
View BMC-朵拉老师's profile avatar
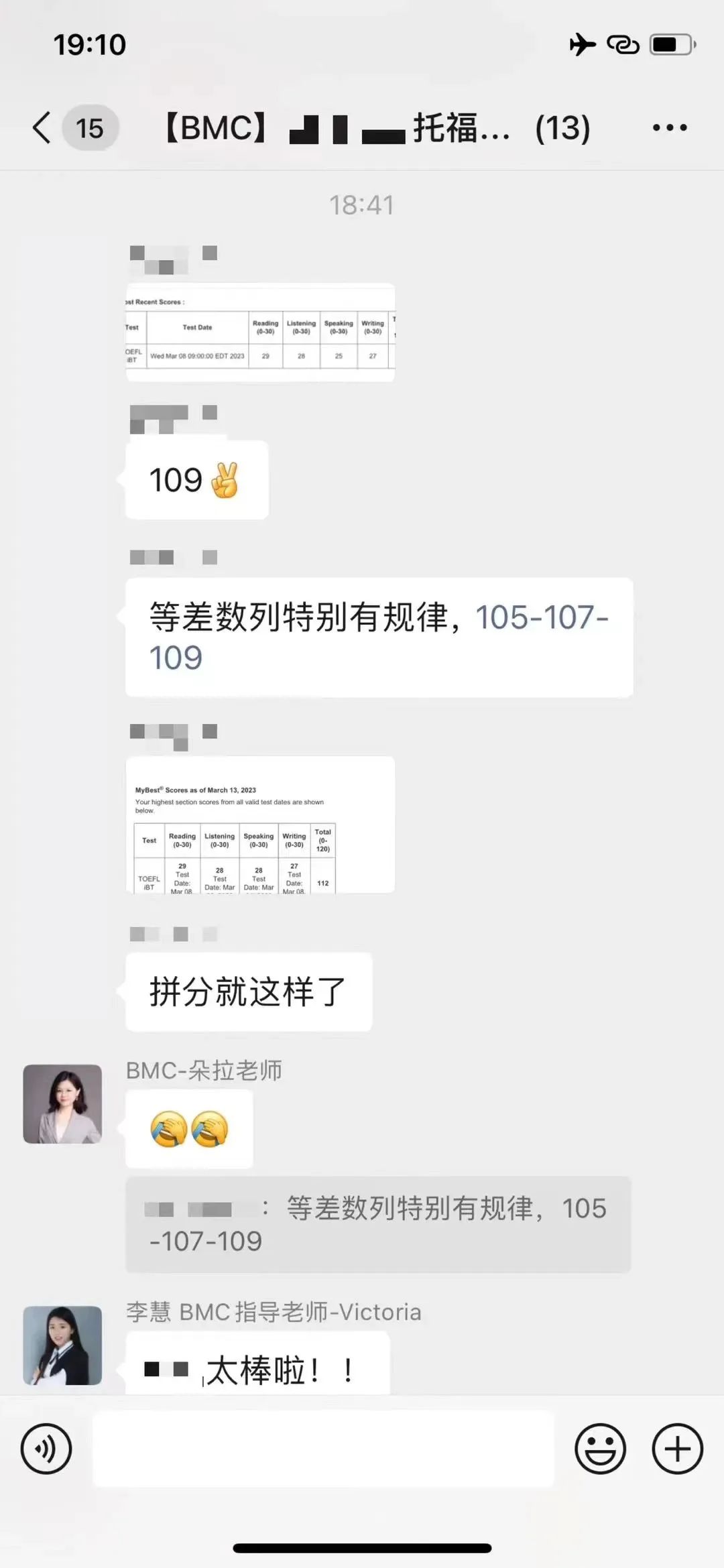coord(62,1103)
